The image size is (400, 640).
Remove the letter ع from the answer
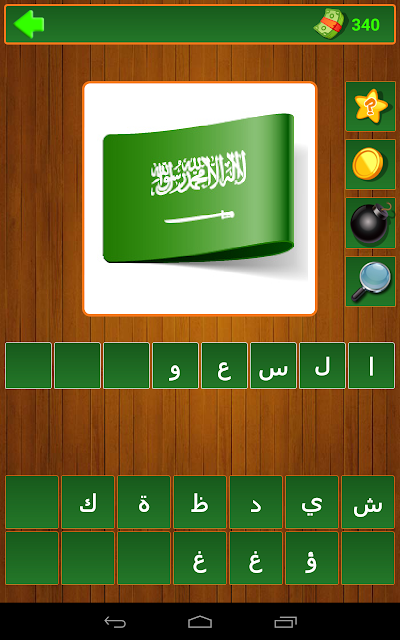click(224, 366)
